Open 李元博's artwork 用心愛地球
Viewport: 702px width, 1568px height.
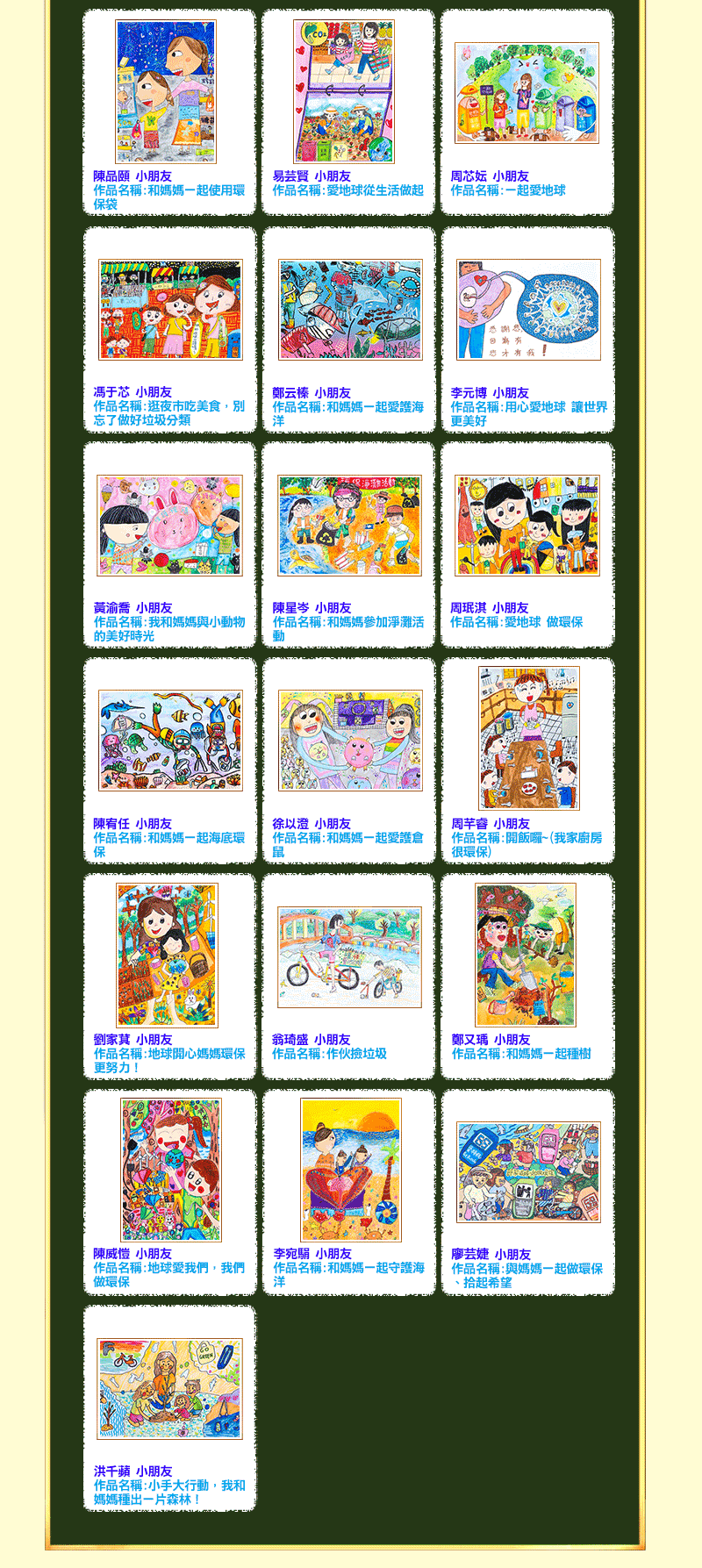[x=528, y=309]
